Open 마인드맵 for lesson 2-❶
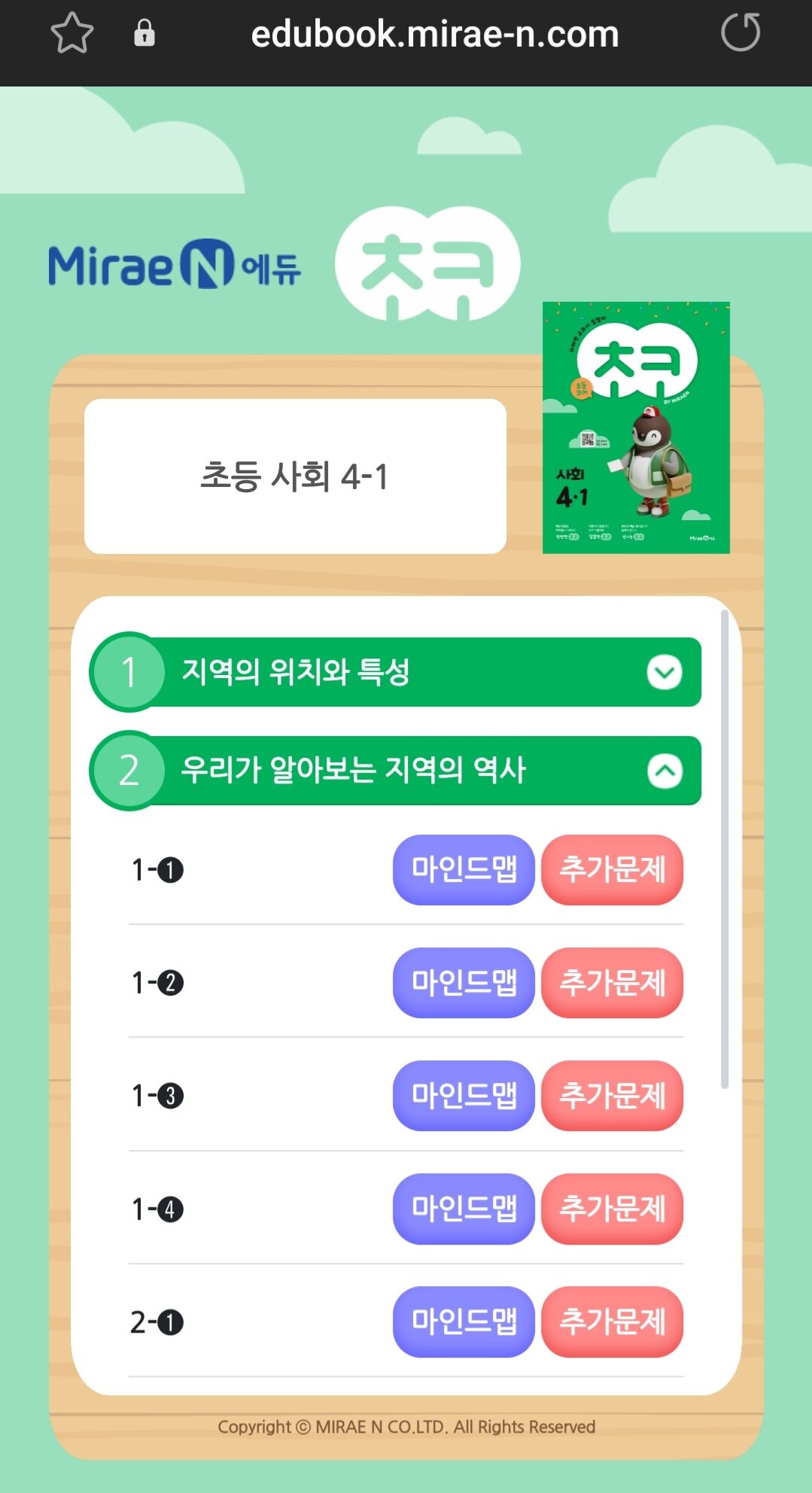812x1493 pixels. 464,1321
